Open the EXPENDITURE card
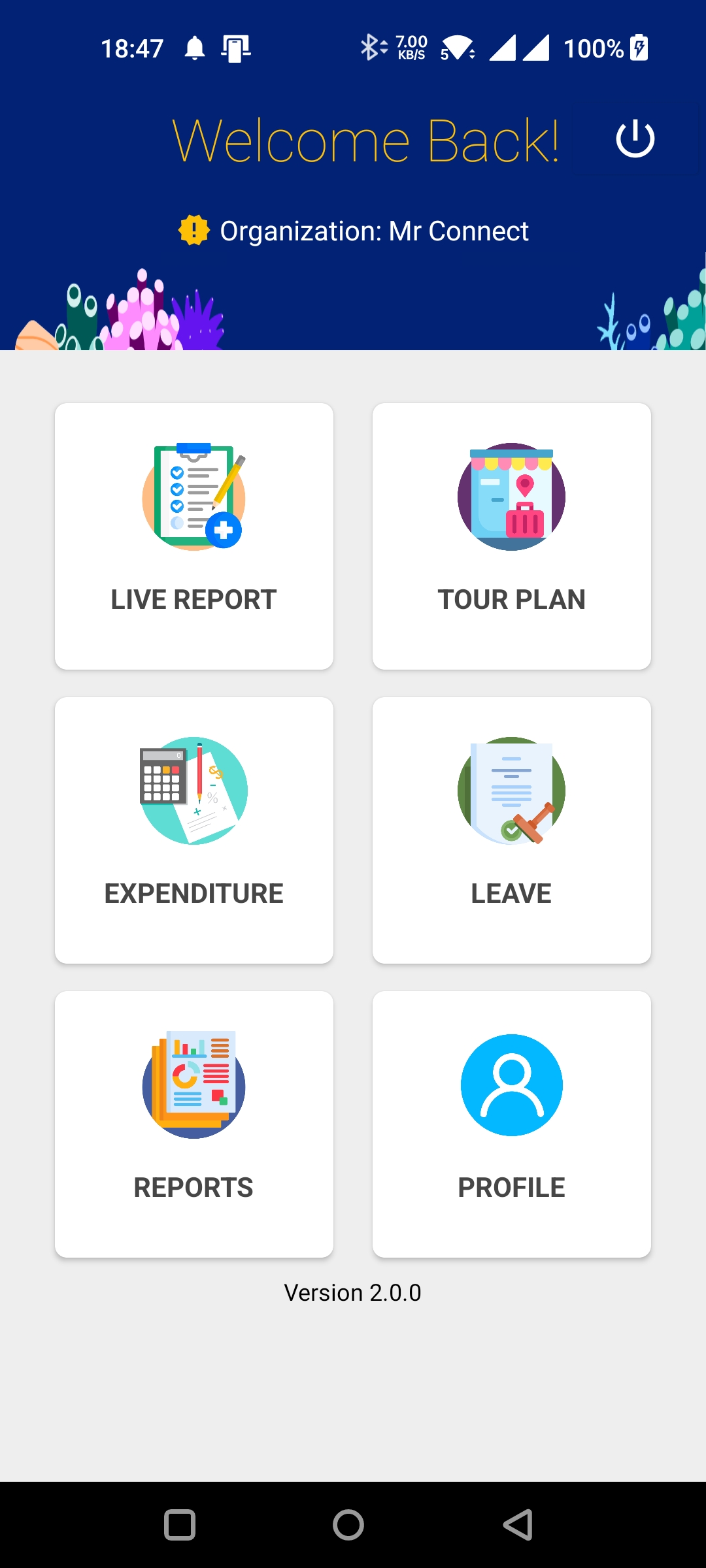The image size is (706, 1568). (193, 830)
